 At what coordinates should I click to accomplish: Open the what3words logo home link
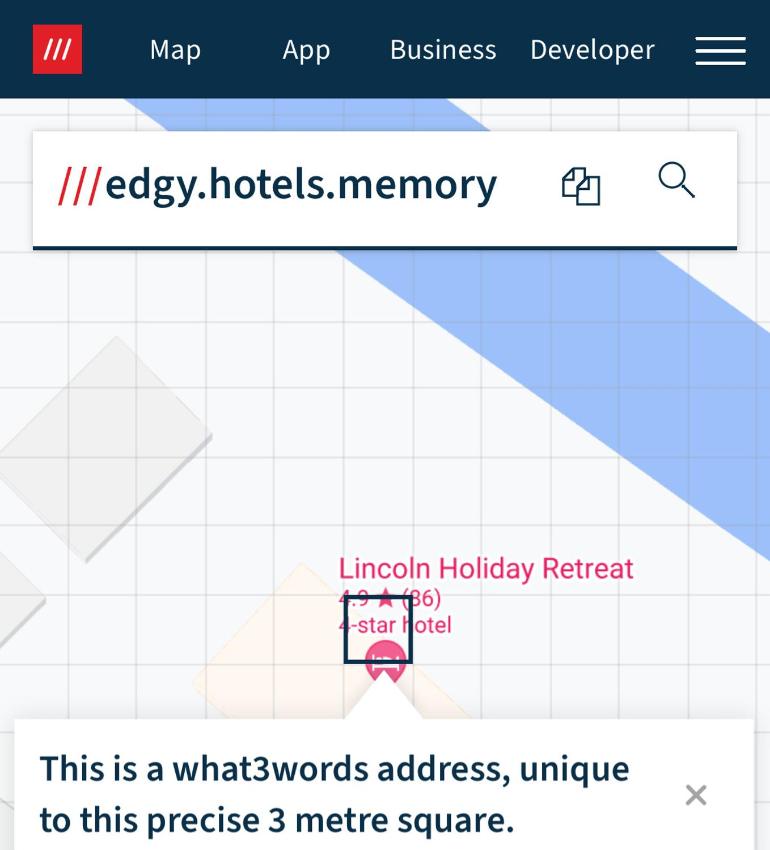click(x=57, y=49)
